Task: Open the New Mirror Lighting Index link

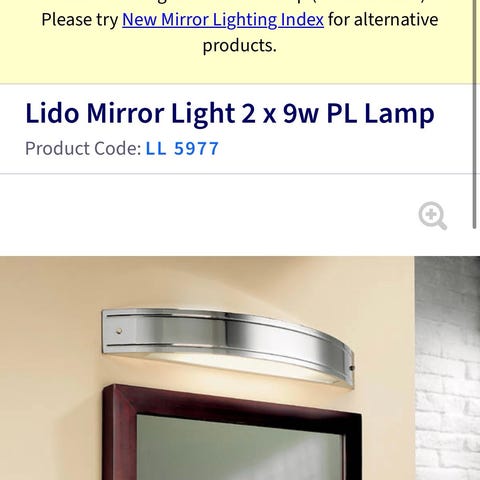Action: click(223, 20)
